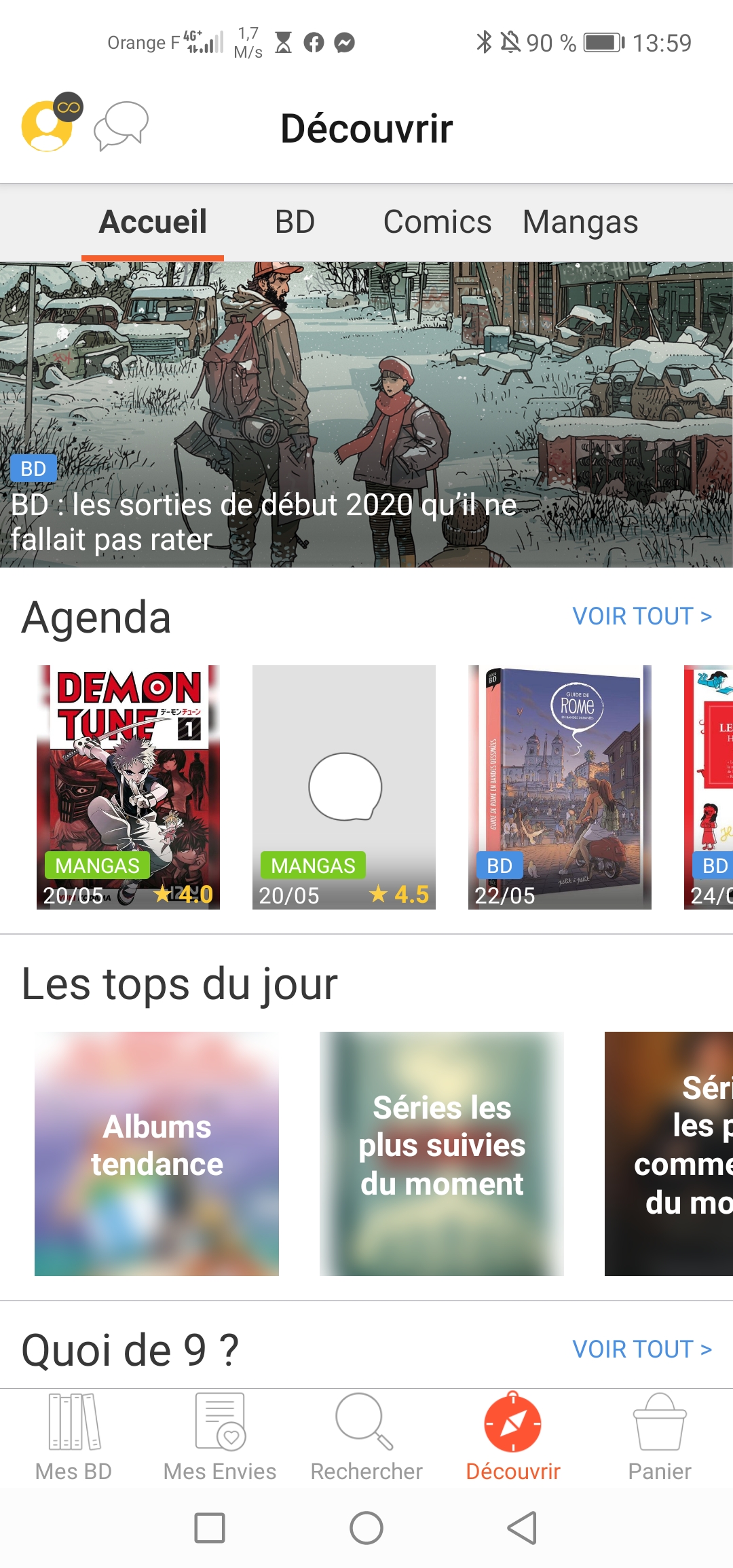The image size is (733, 1568).
Task: Switch to the Comics tab
Action: point(437,222)
